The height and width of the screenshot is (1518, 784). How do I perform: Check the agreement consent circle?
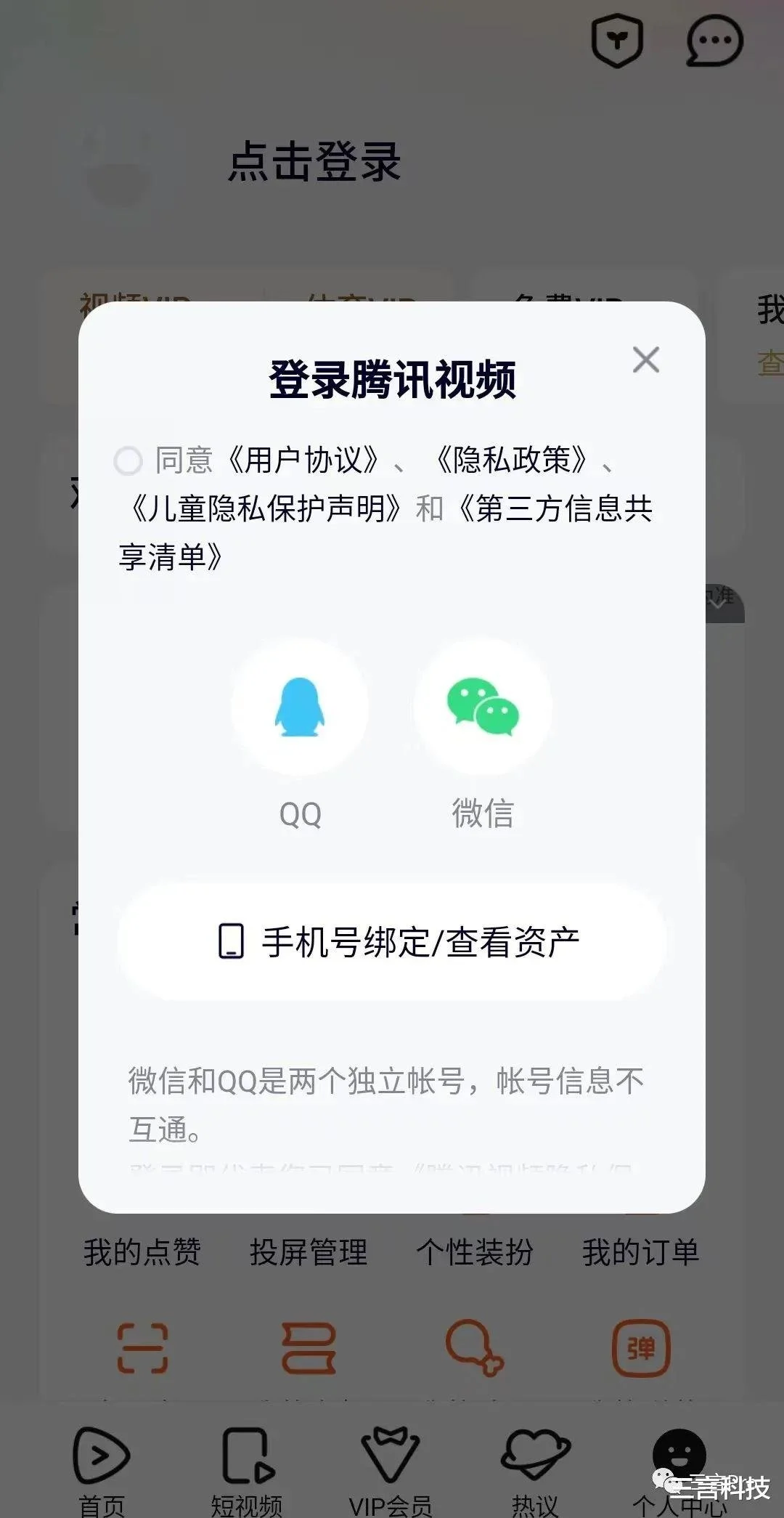[128, 460]
